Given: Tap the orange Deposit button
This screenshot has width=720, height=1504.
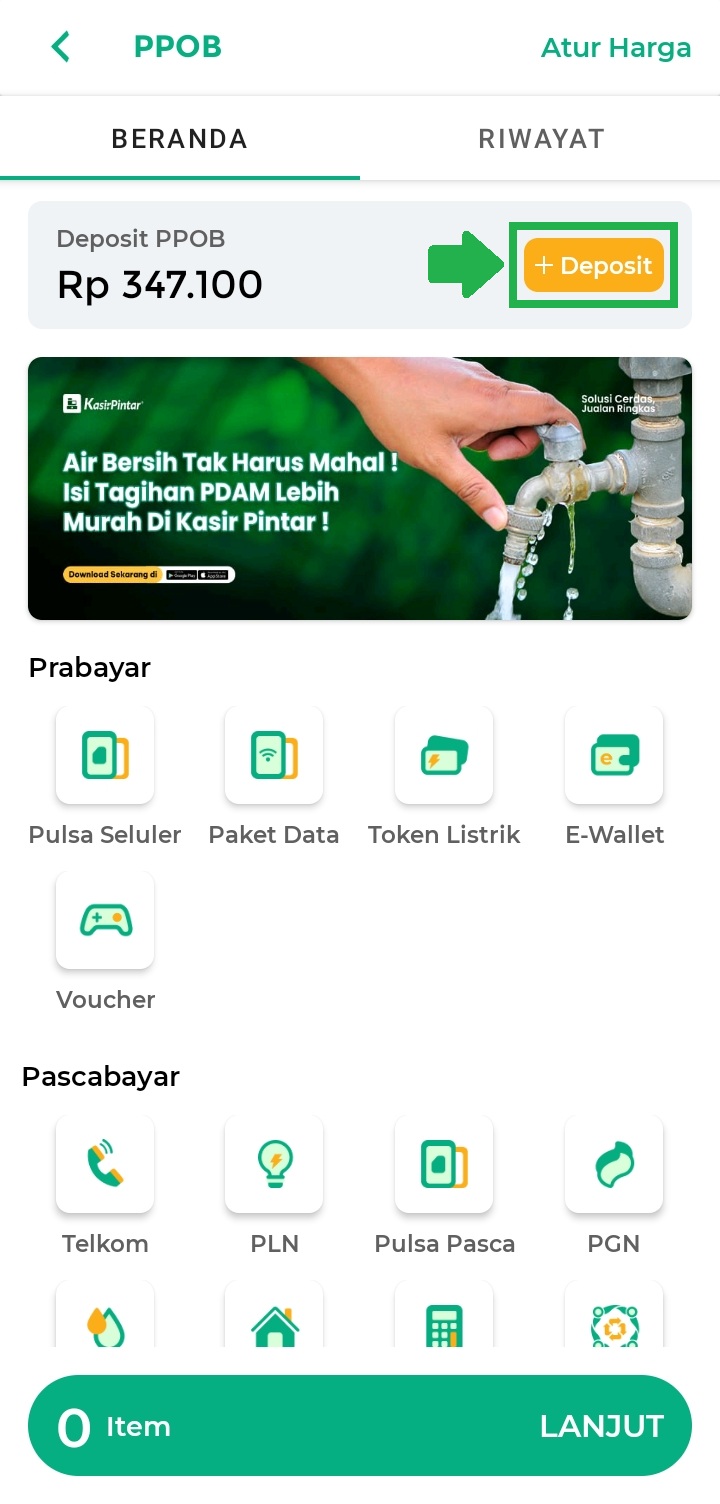Looking at the screenshot, I should pyautogui.click(x=594, y=266).
